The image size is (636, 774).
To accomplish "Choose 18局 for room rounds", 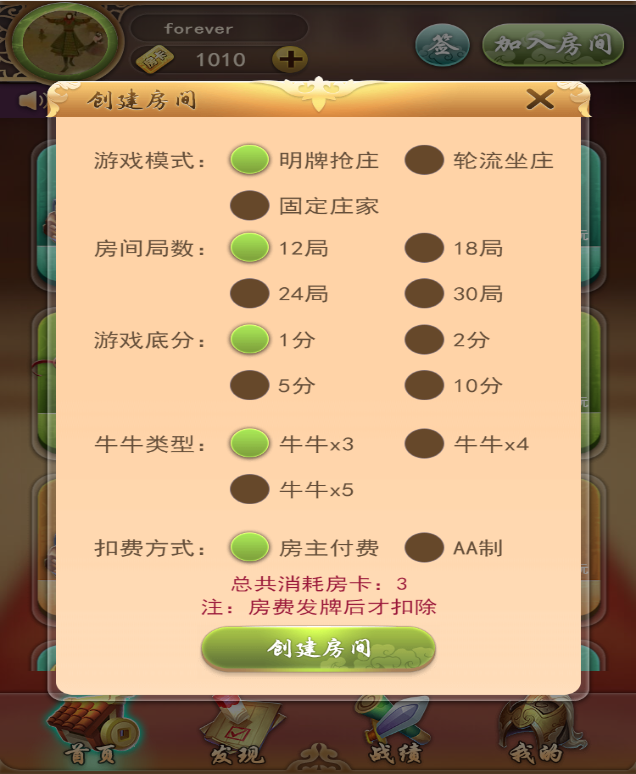I will (425, 248).
